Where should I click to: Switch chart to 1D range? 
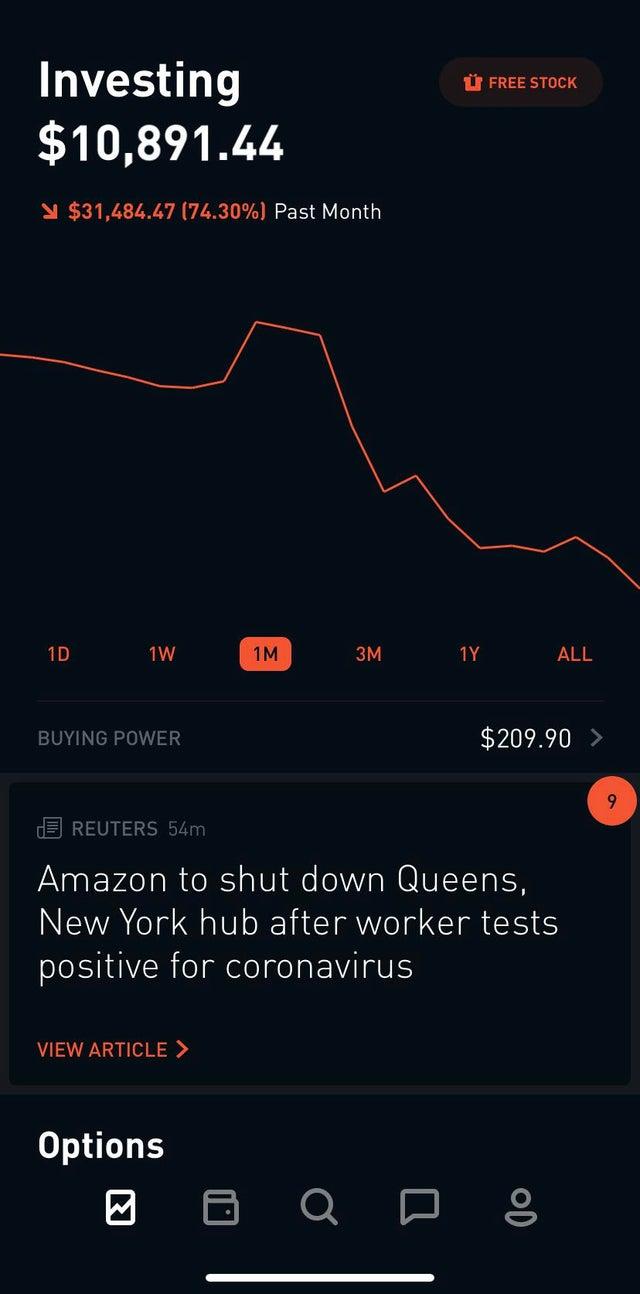click(59, 654)
